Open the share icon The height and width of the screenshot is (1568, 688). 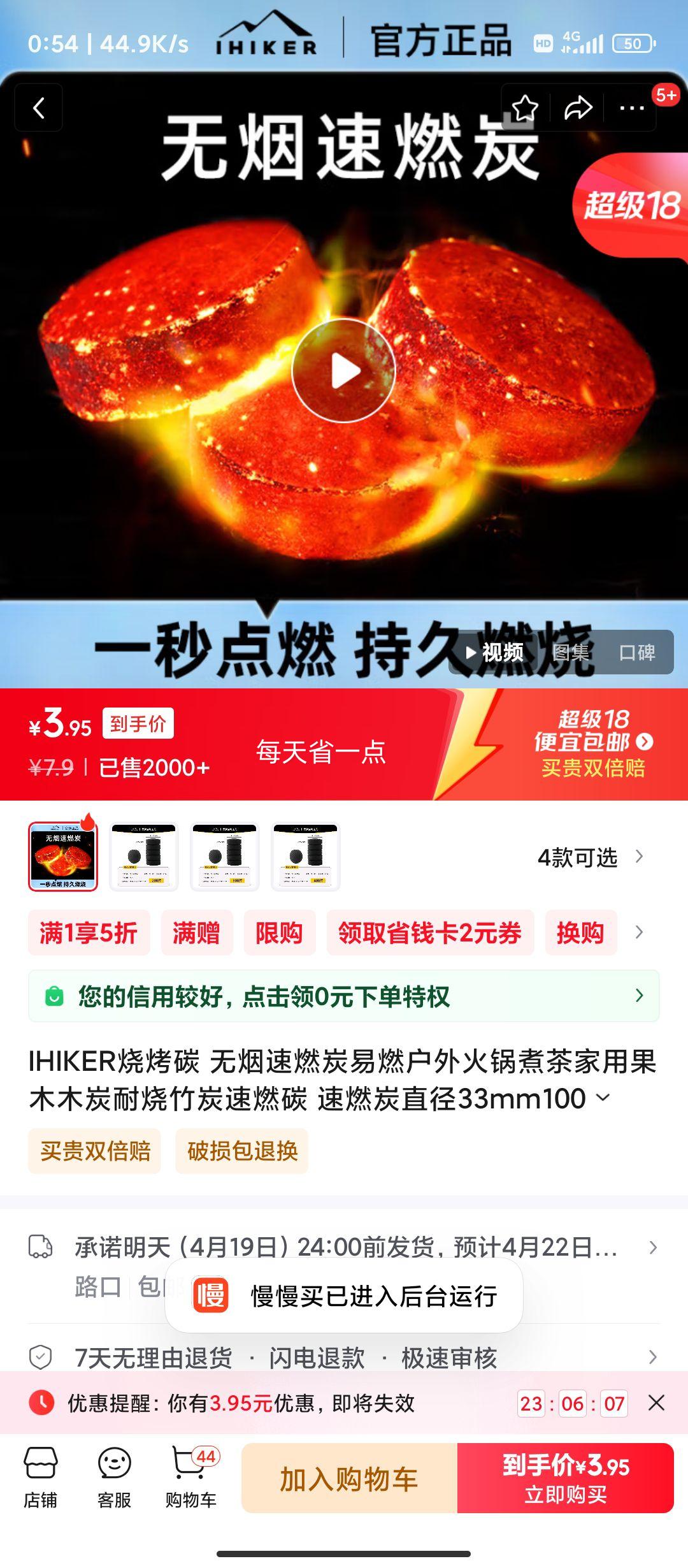[577, 107]
